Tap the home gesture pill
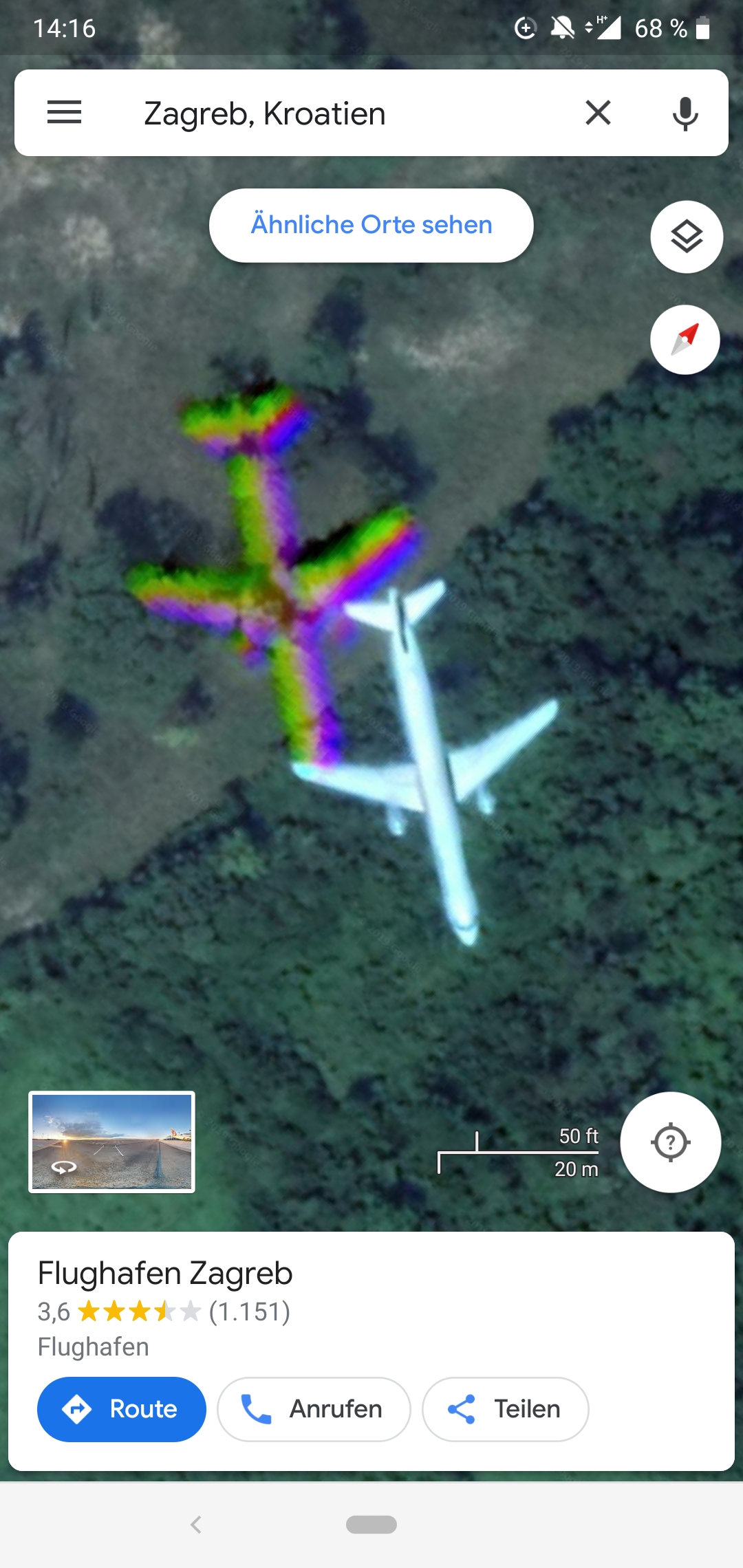743x1568 pixels. tap(371, 1525)
